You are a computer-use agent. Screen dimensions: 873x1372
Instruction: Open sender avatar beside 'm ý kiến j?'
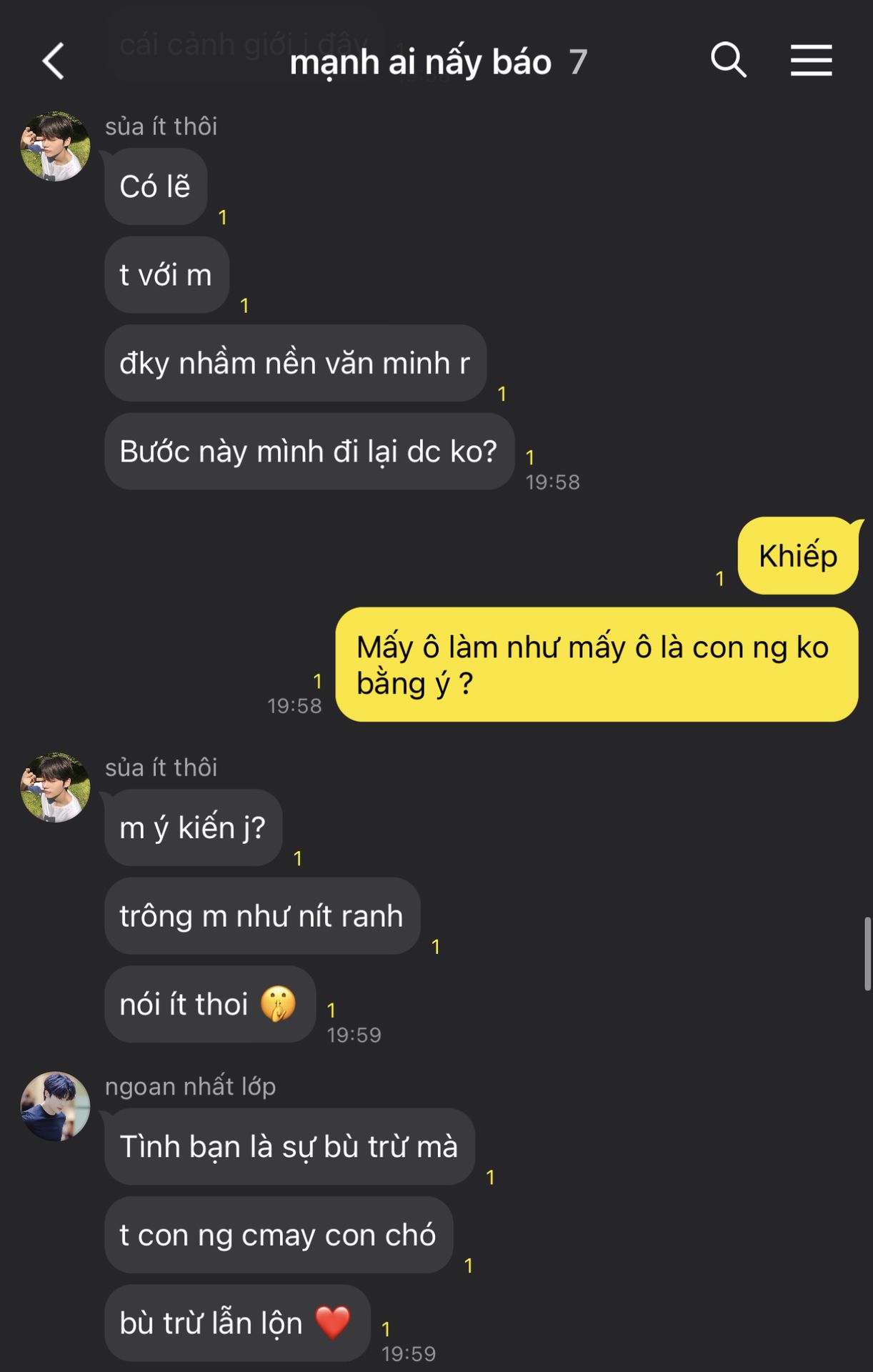tap(56, 787)
